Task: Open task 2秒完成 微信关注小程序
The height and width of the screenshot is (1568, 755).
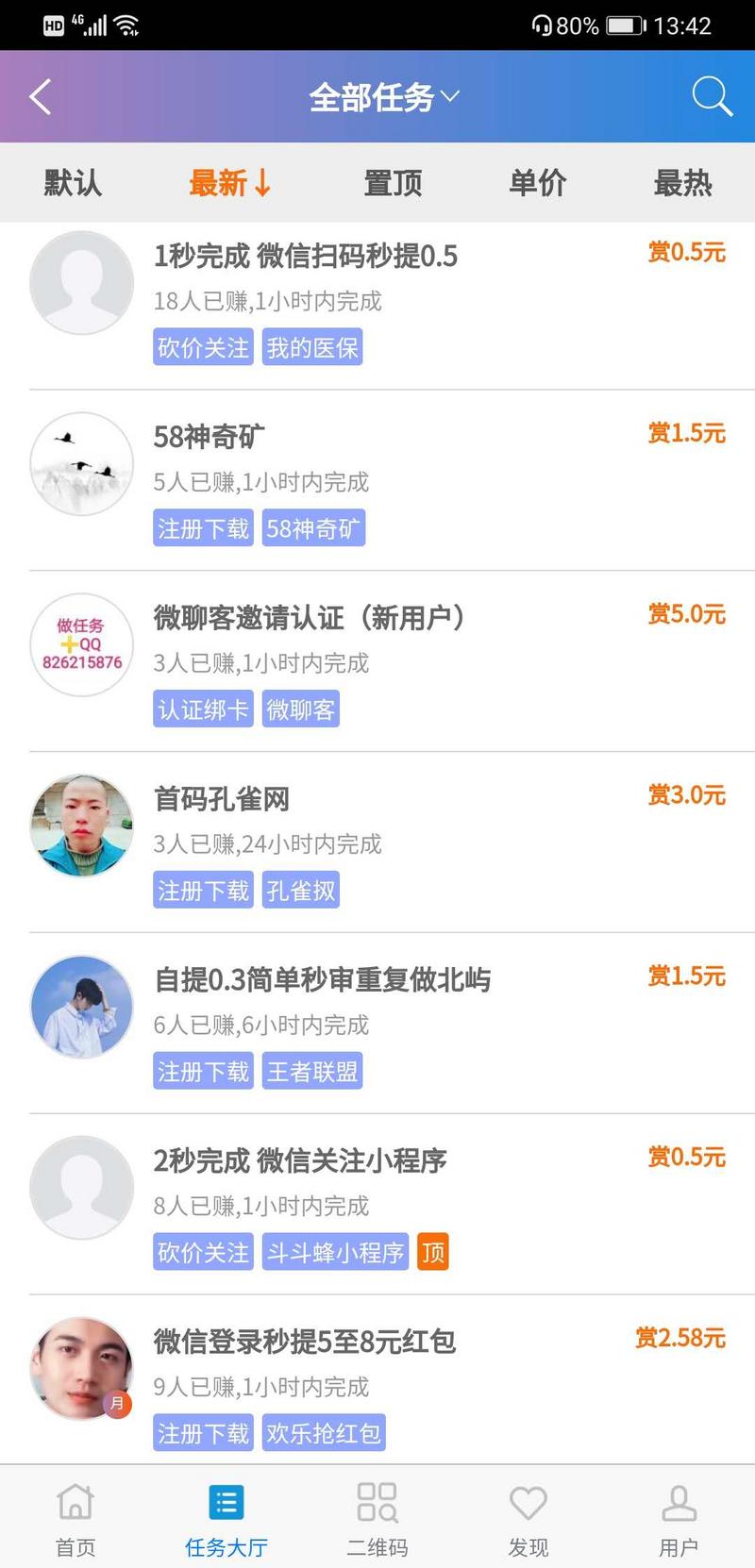Action: 300,1160
